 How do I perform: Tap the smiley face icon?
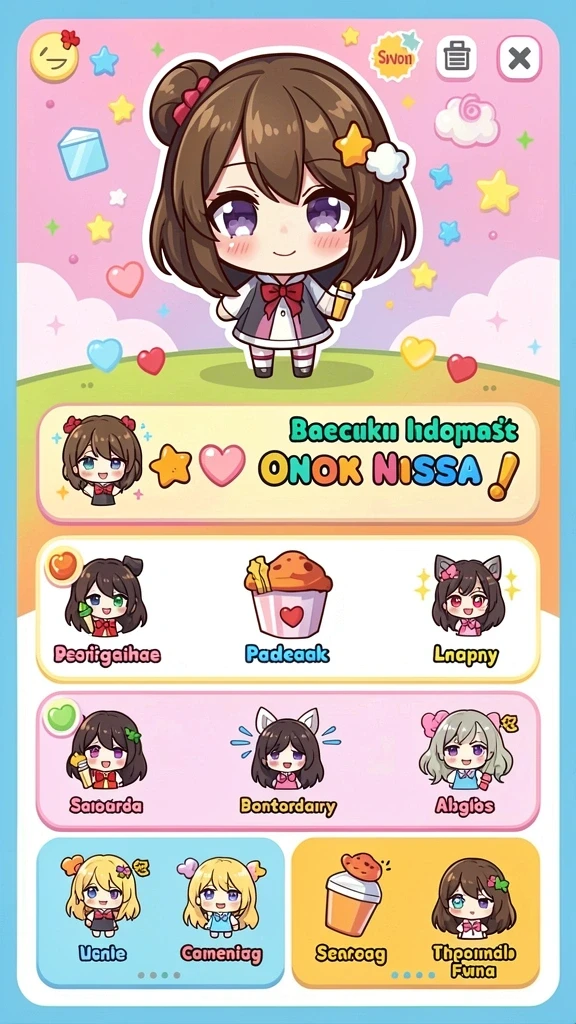[54, 56]
